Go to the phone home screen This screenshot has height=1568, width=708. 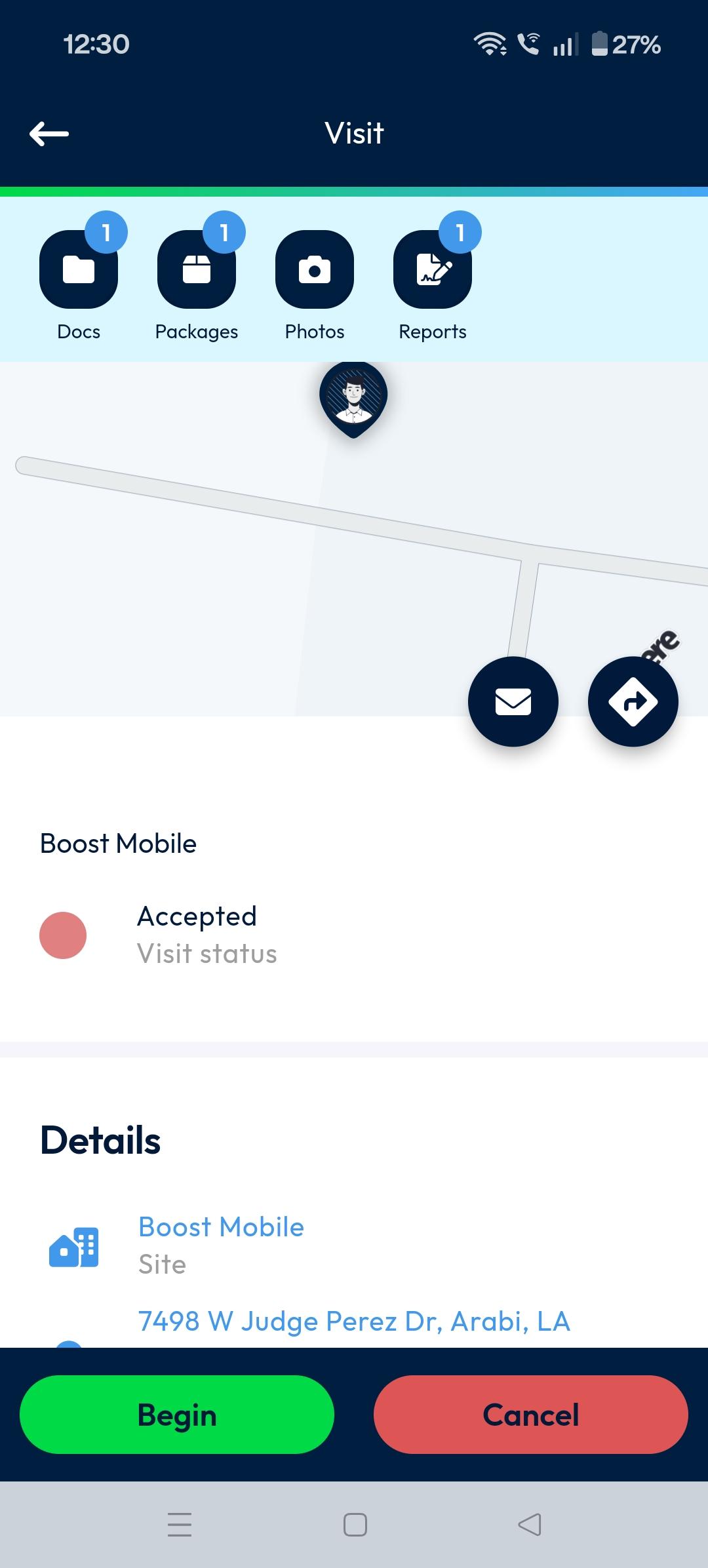(x=355, y=1525)
